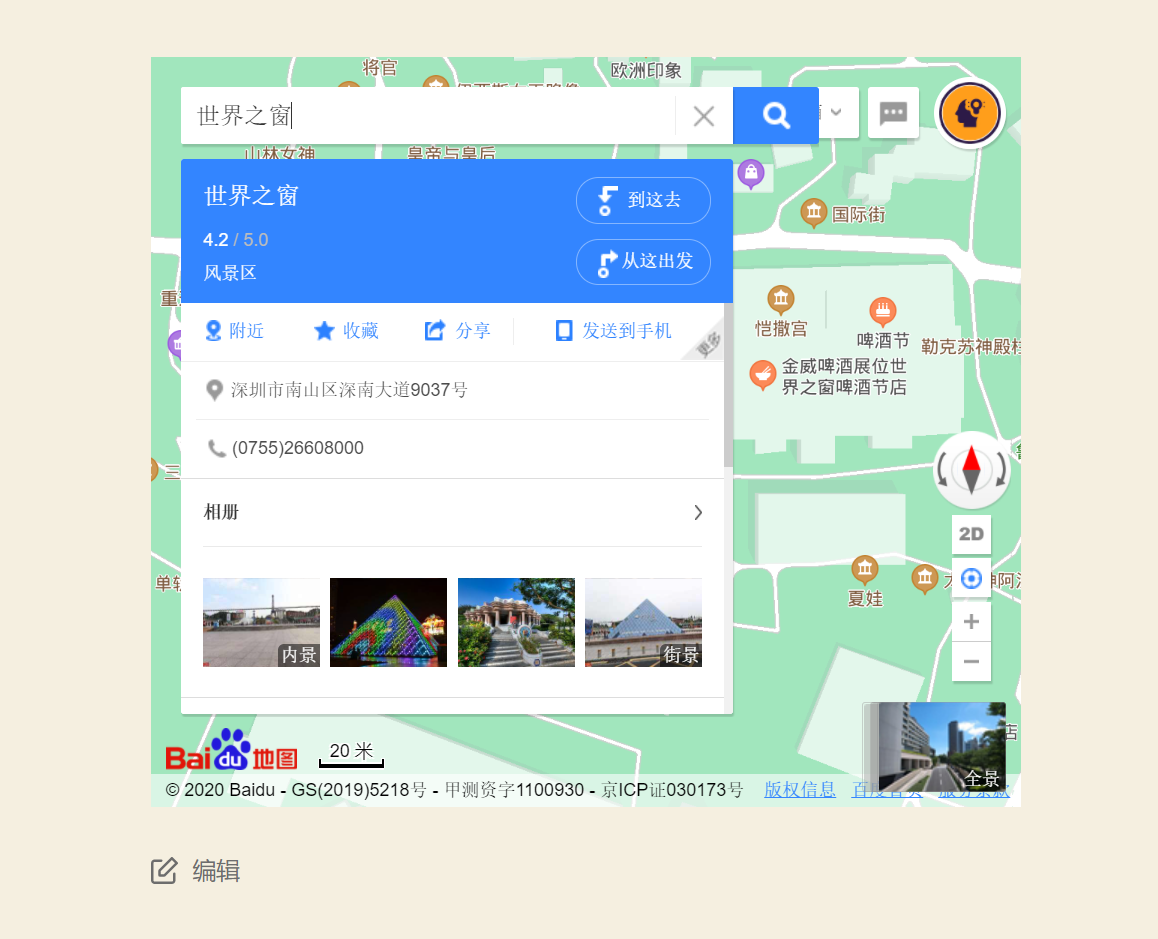Save this place with 收藏
The image size is (1158, 939).
pos(346,331)
